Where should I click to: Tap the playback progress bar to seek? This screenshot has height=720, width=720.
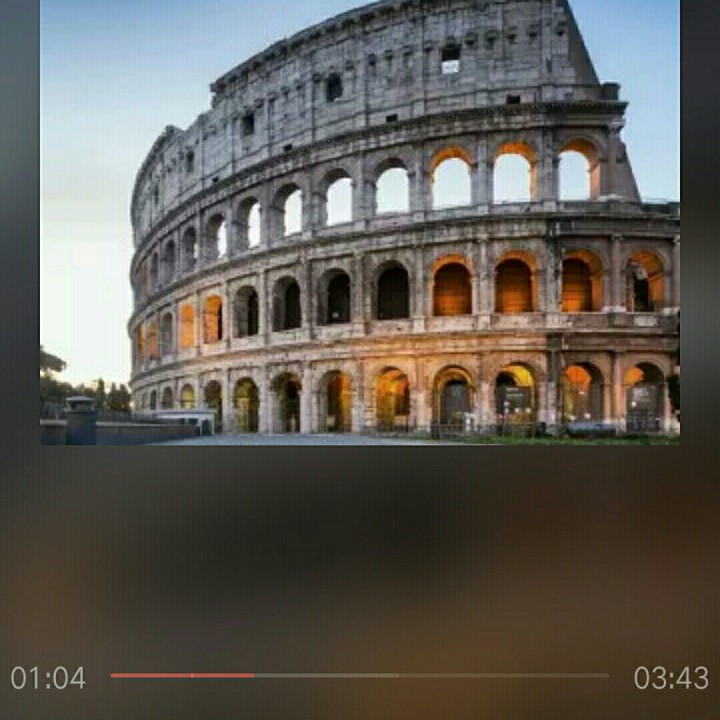coord(360,676)
